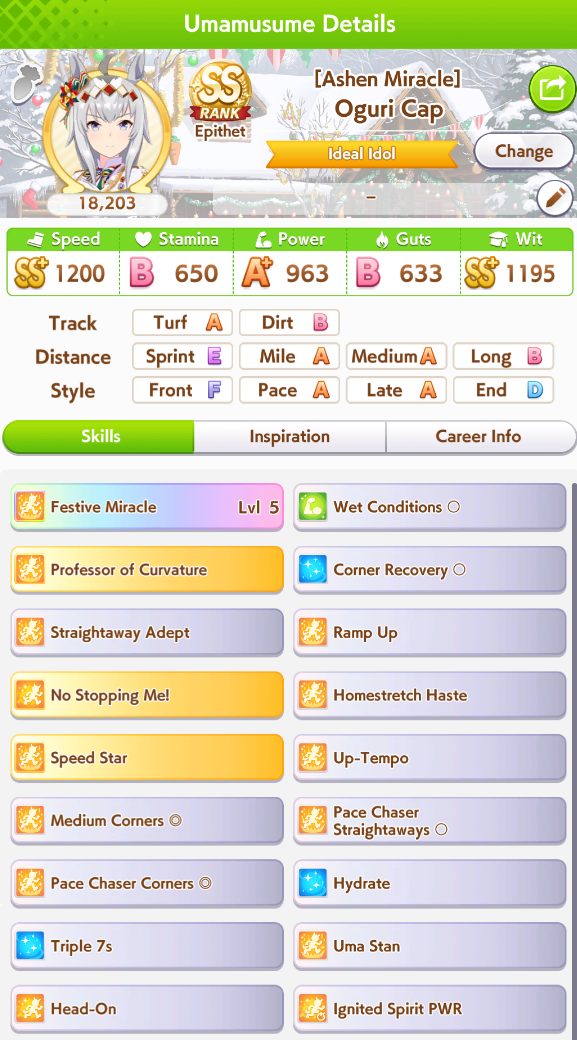This screenshot has height=1040, width=577.
Task: Open the Hydrate skill
Action: tap(430, 883)
